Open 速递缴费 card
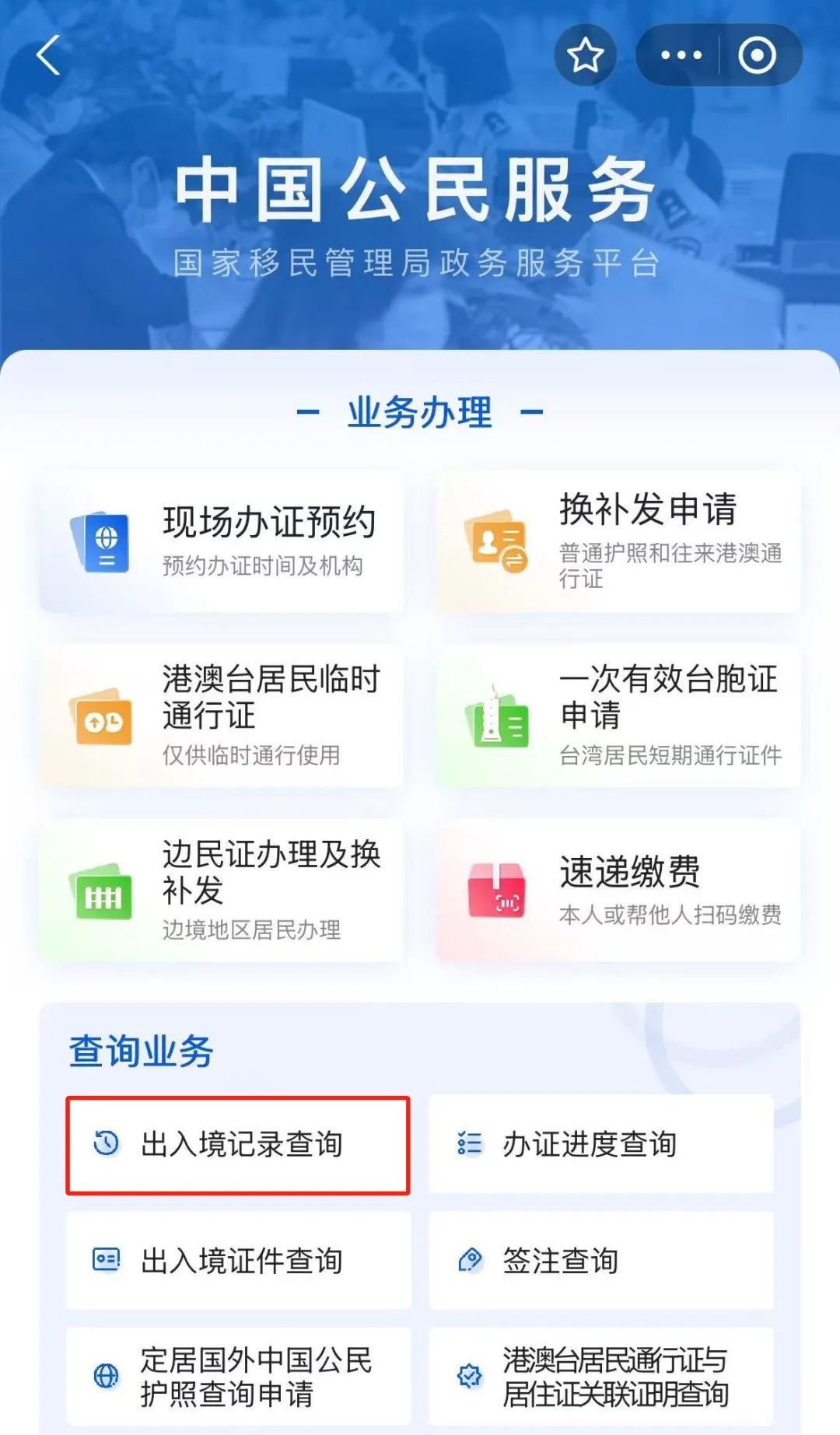This screenshot has height=1435, width=840. tap(619, 891)
